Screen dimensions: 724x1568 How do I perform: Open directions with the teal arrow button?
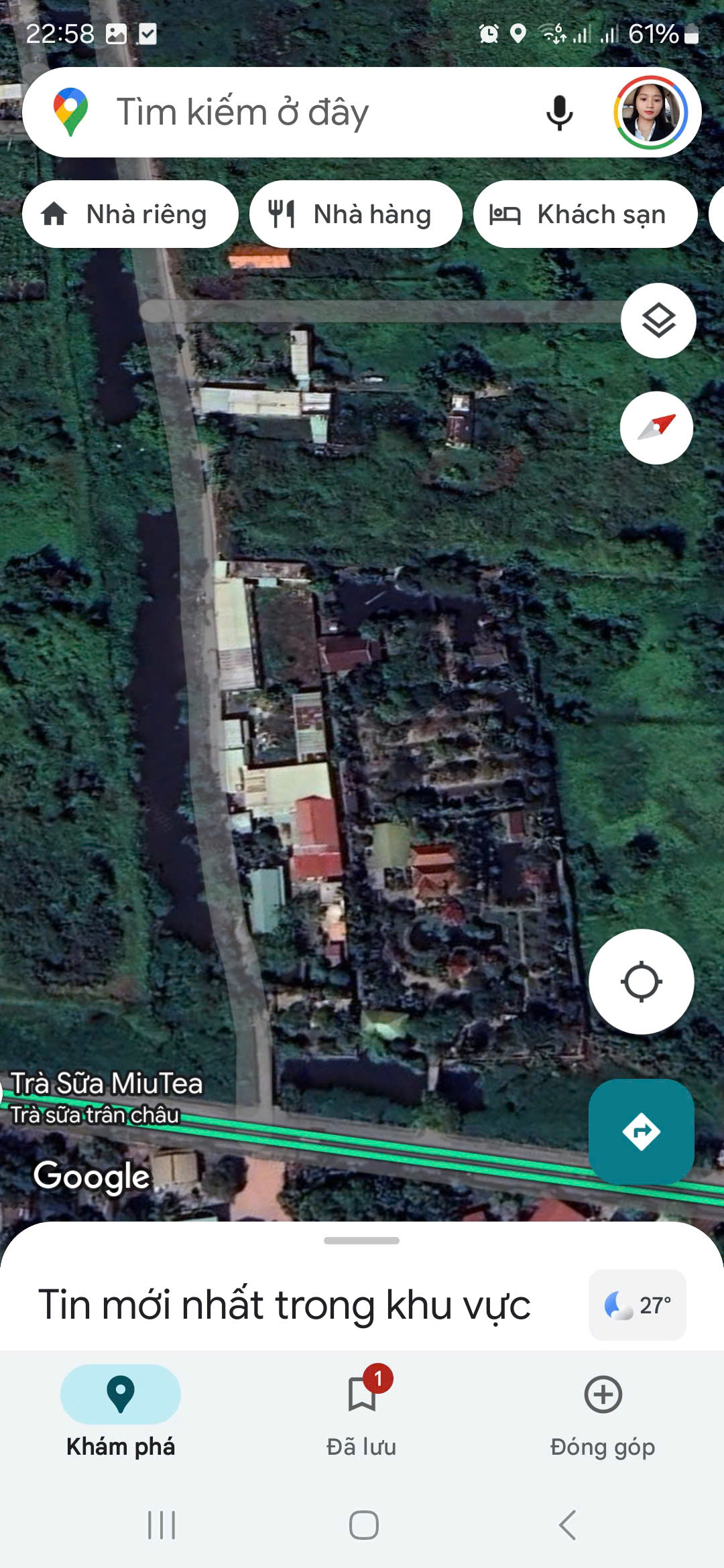click(641, 1132)
